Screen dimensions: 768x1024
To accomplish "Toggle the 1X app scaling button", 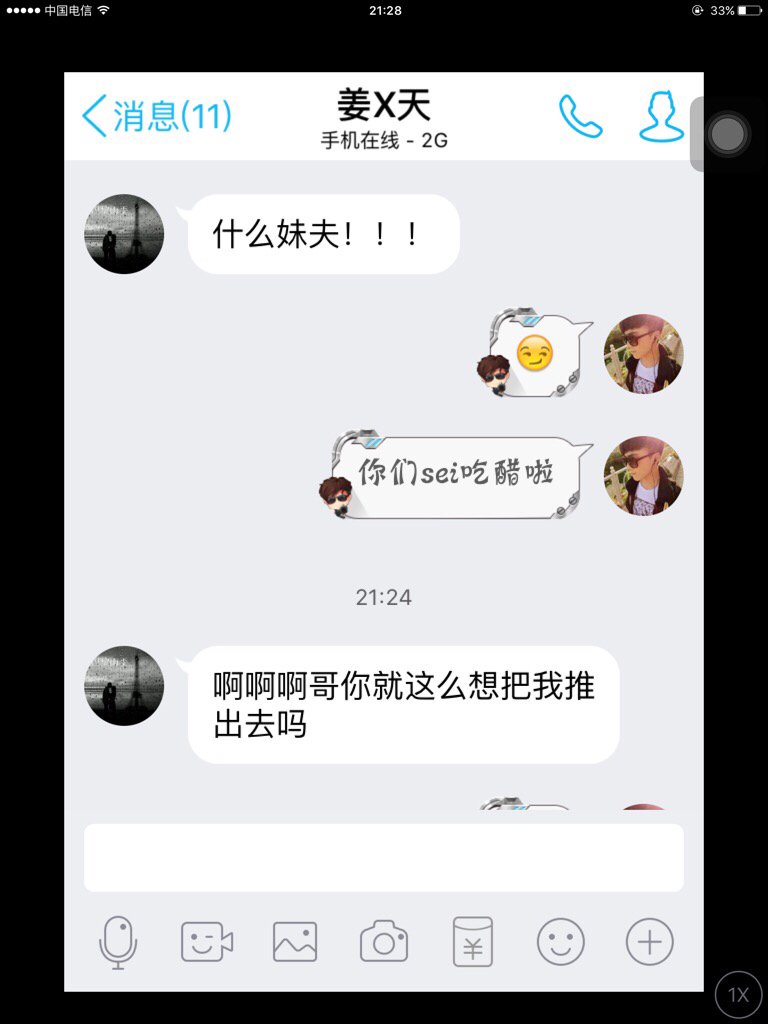I will pyautogui.click(x=738, y=995).
